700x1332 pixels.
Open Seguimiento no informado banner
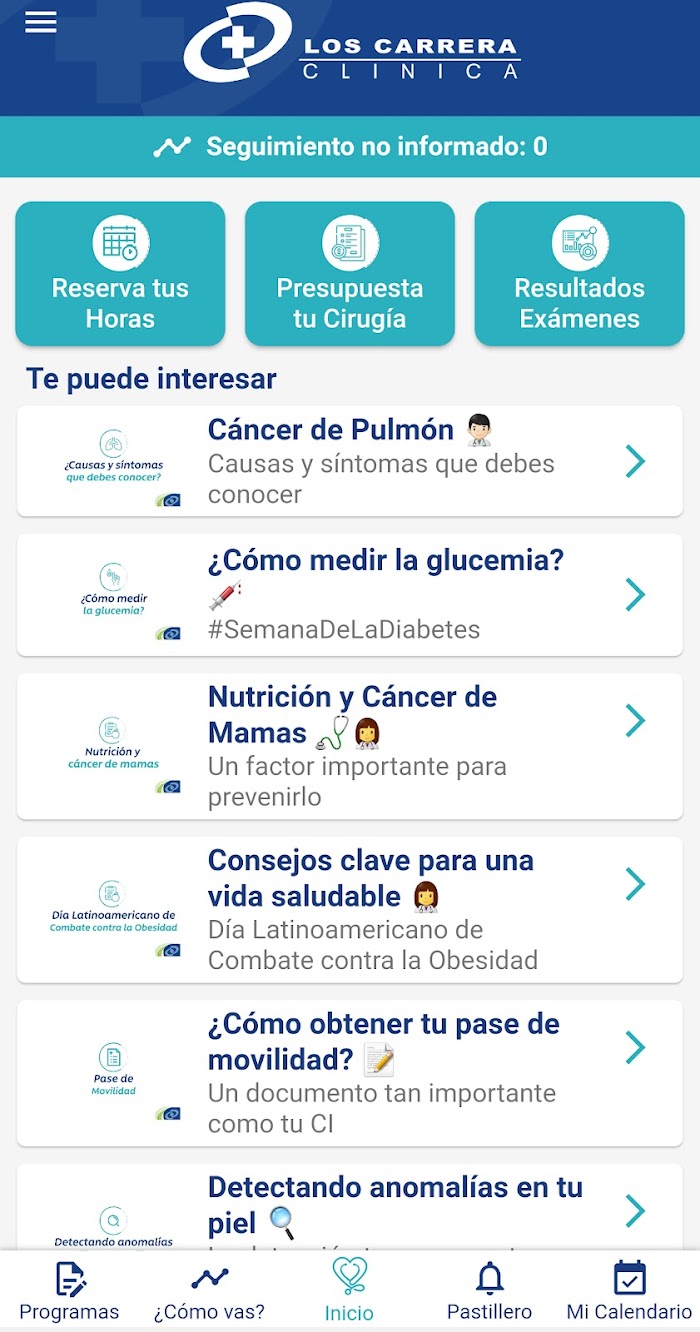[350, 147]
